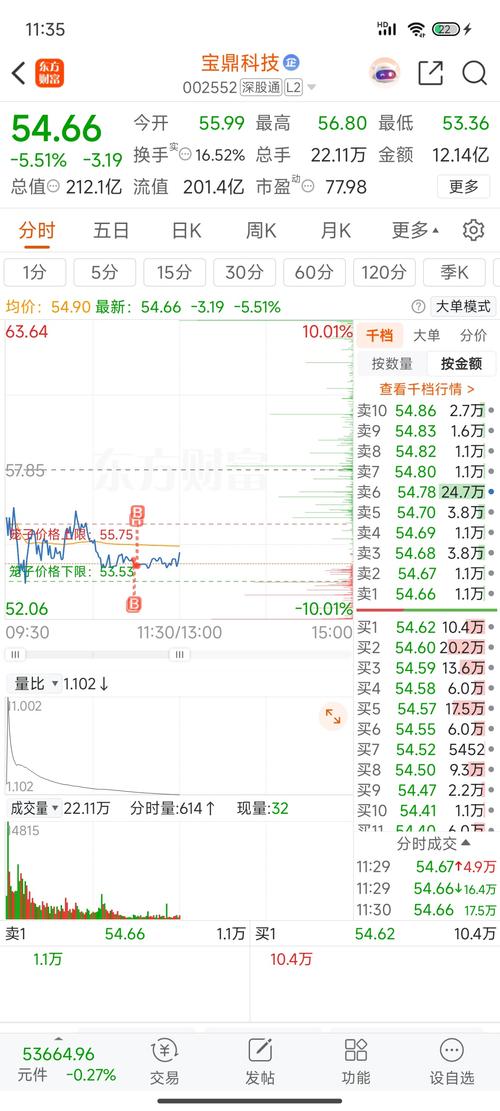The width and height of the screenshot is (500, 1111).
Task: Open chart settings gear icon
Action: click(x=473, y=230)
